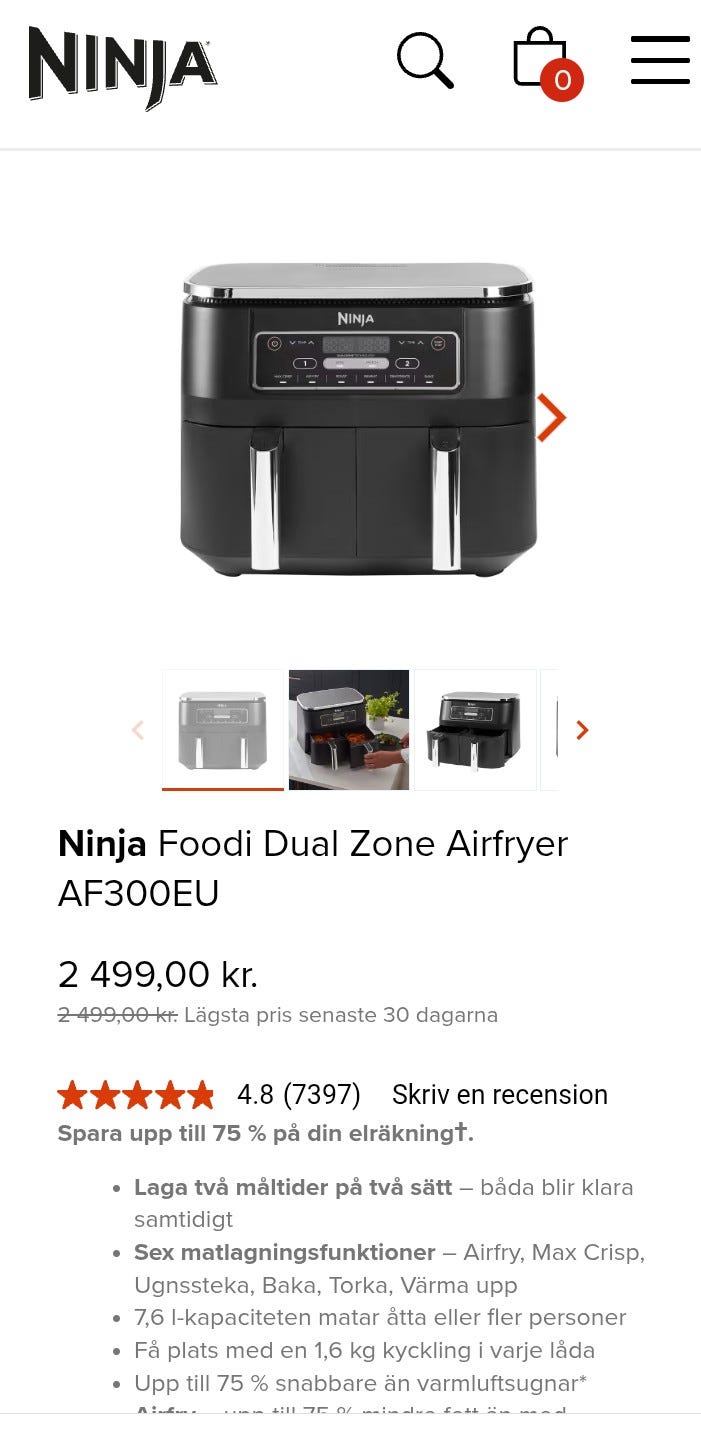The width and height of the screenshot is (701, 1434).
Task: Tap Skriv en recension link
Action: click(499, 1095)
